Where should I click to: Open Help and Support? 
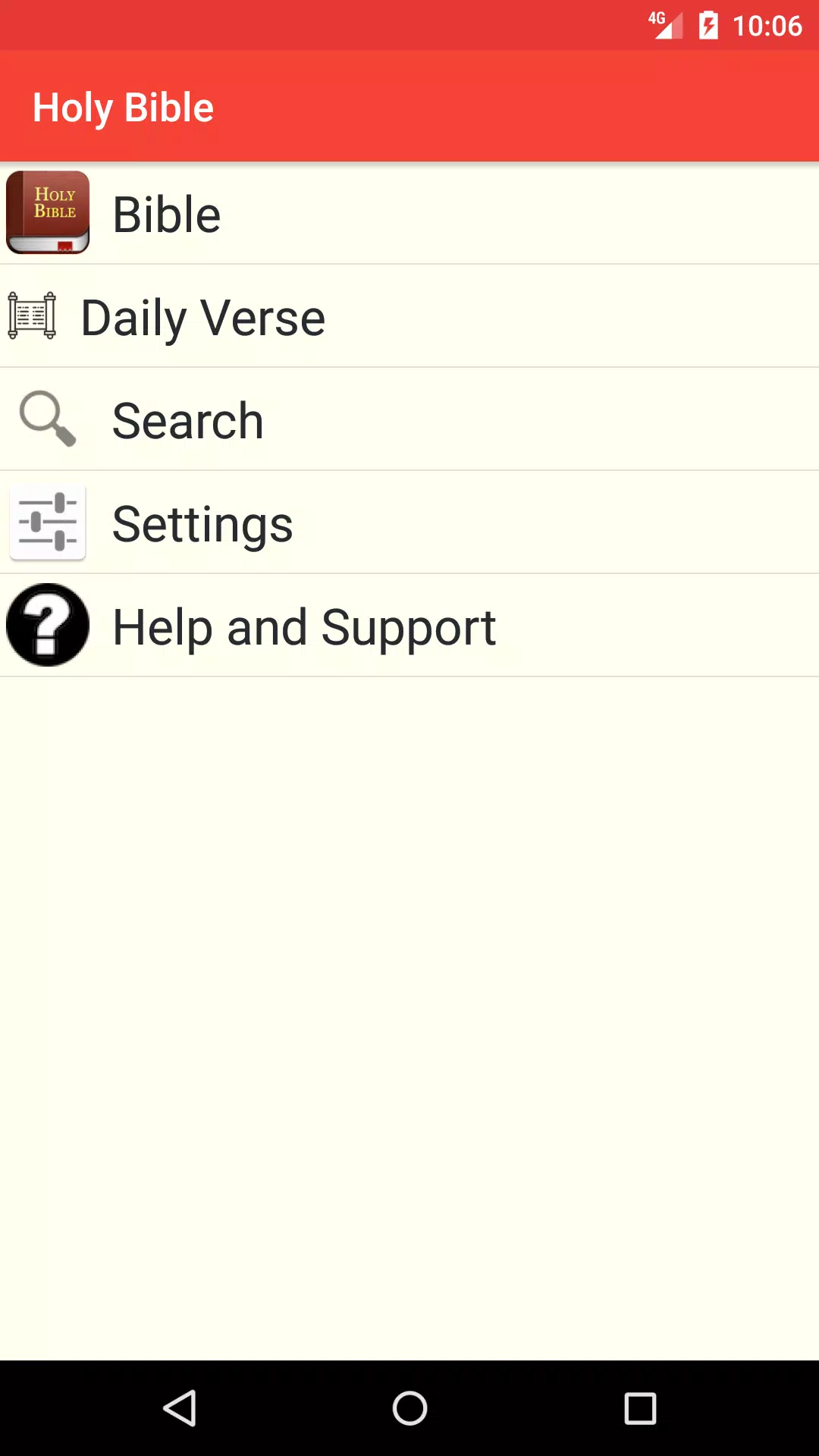303,626
